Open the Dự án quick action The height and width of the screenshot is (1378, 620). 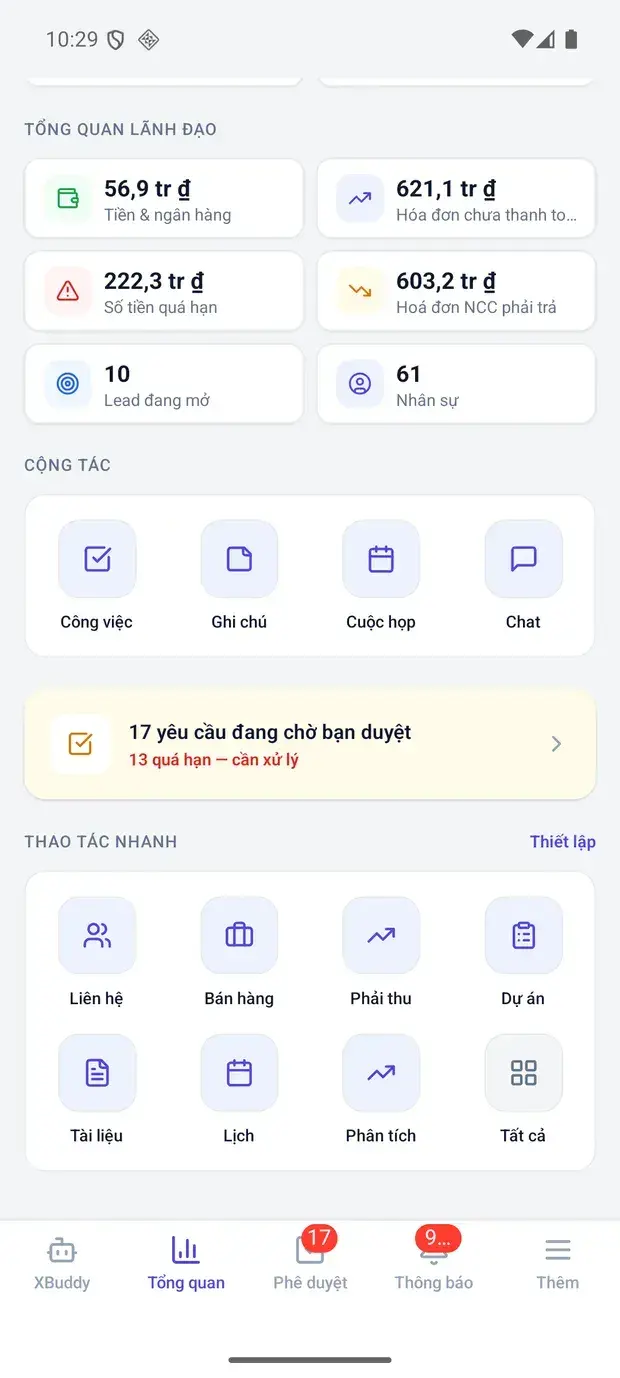tap(523, 952)
